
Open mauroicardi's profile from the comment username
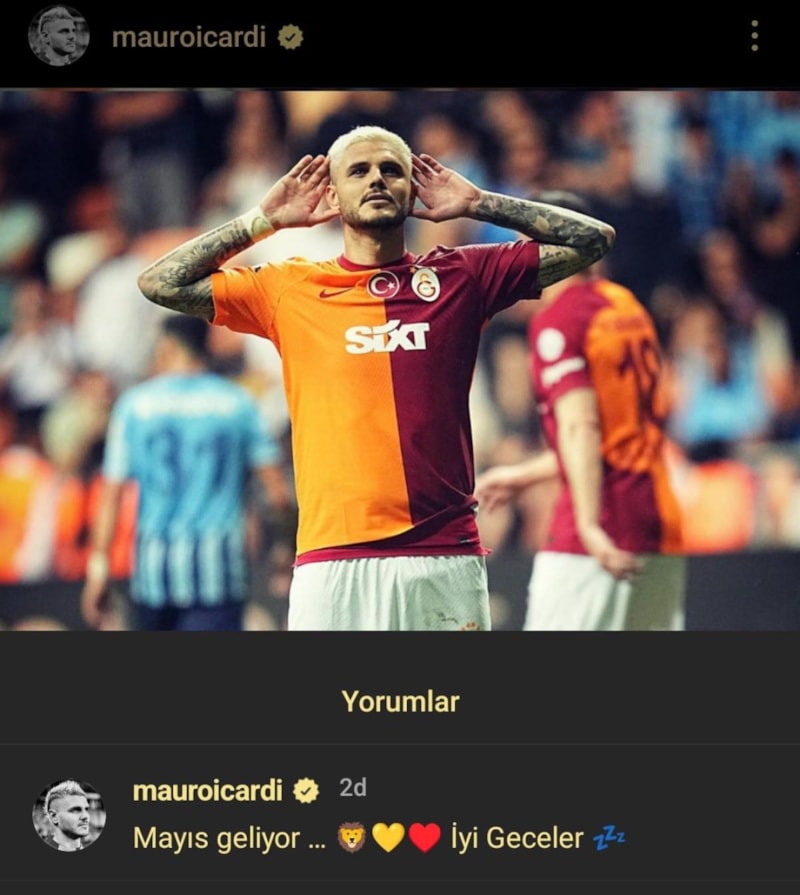tap(207, 790)
